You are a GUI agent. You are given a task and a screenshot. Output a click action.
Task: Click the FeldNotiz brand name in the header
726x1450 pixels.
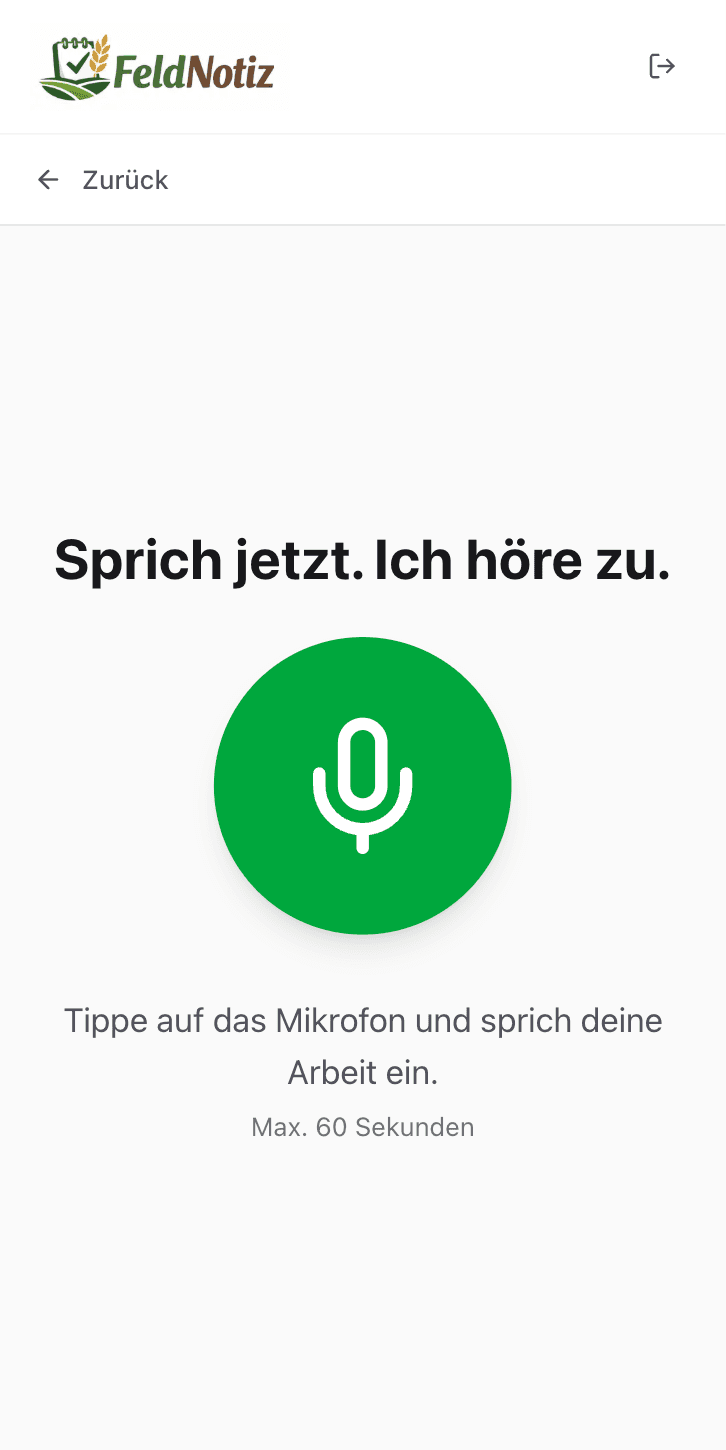pos(195,68)
